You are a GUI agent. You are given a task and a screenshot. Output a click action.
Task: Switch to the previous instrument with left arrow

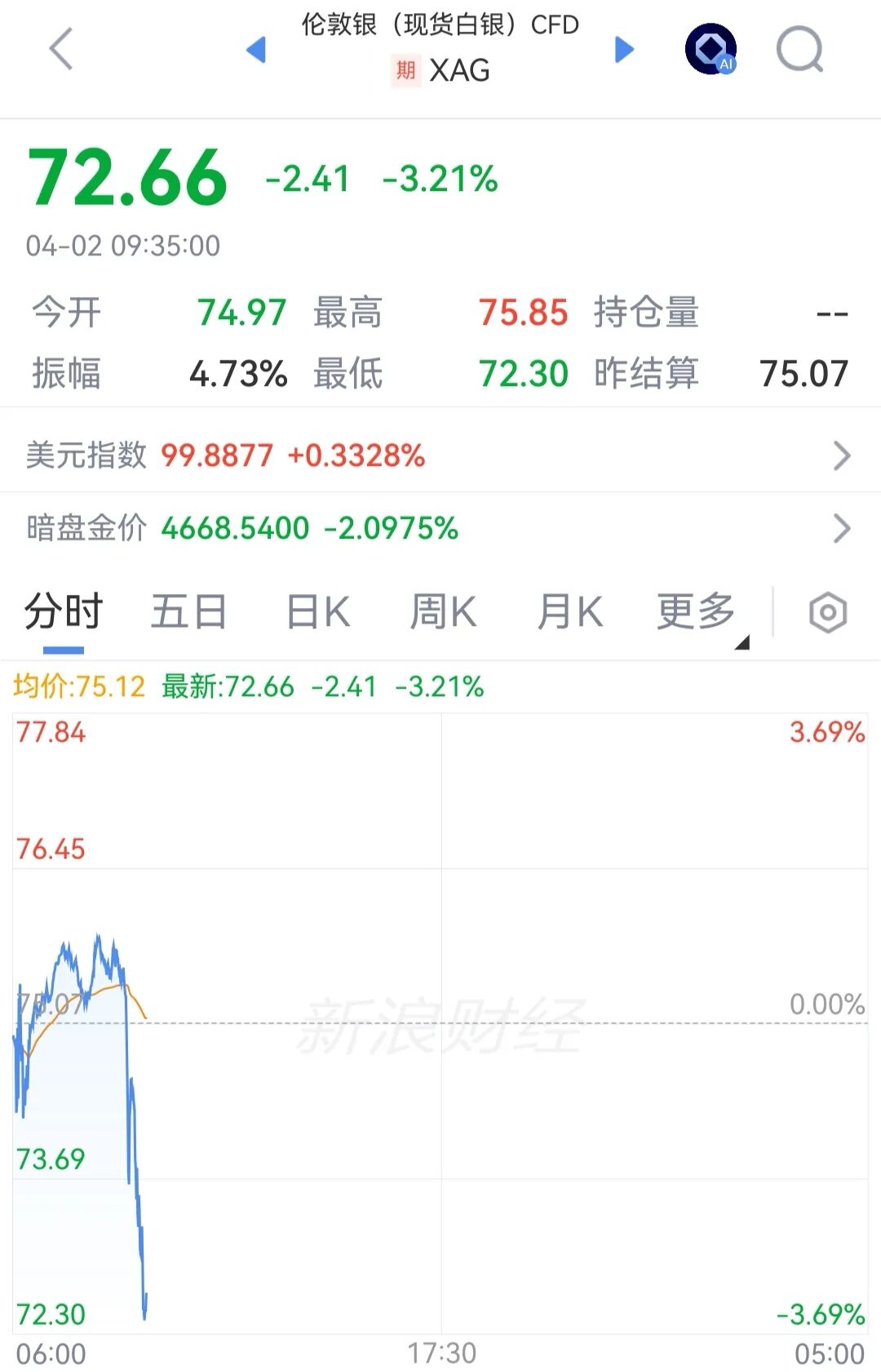point(256,50)
